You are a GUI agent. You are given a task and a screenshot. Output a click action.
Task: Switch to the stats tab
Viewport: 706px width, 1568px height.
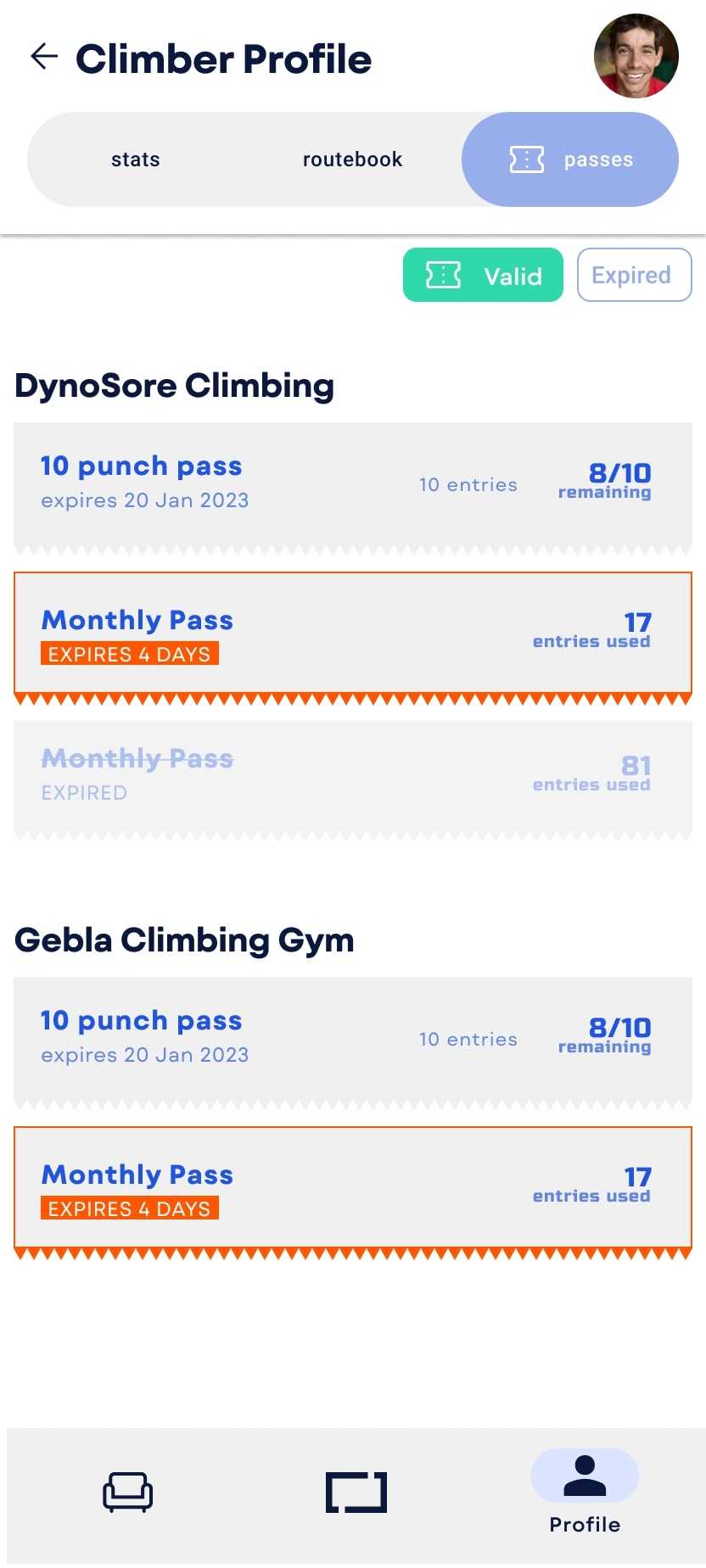click(134, 159)
